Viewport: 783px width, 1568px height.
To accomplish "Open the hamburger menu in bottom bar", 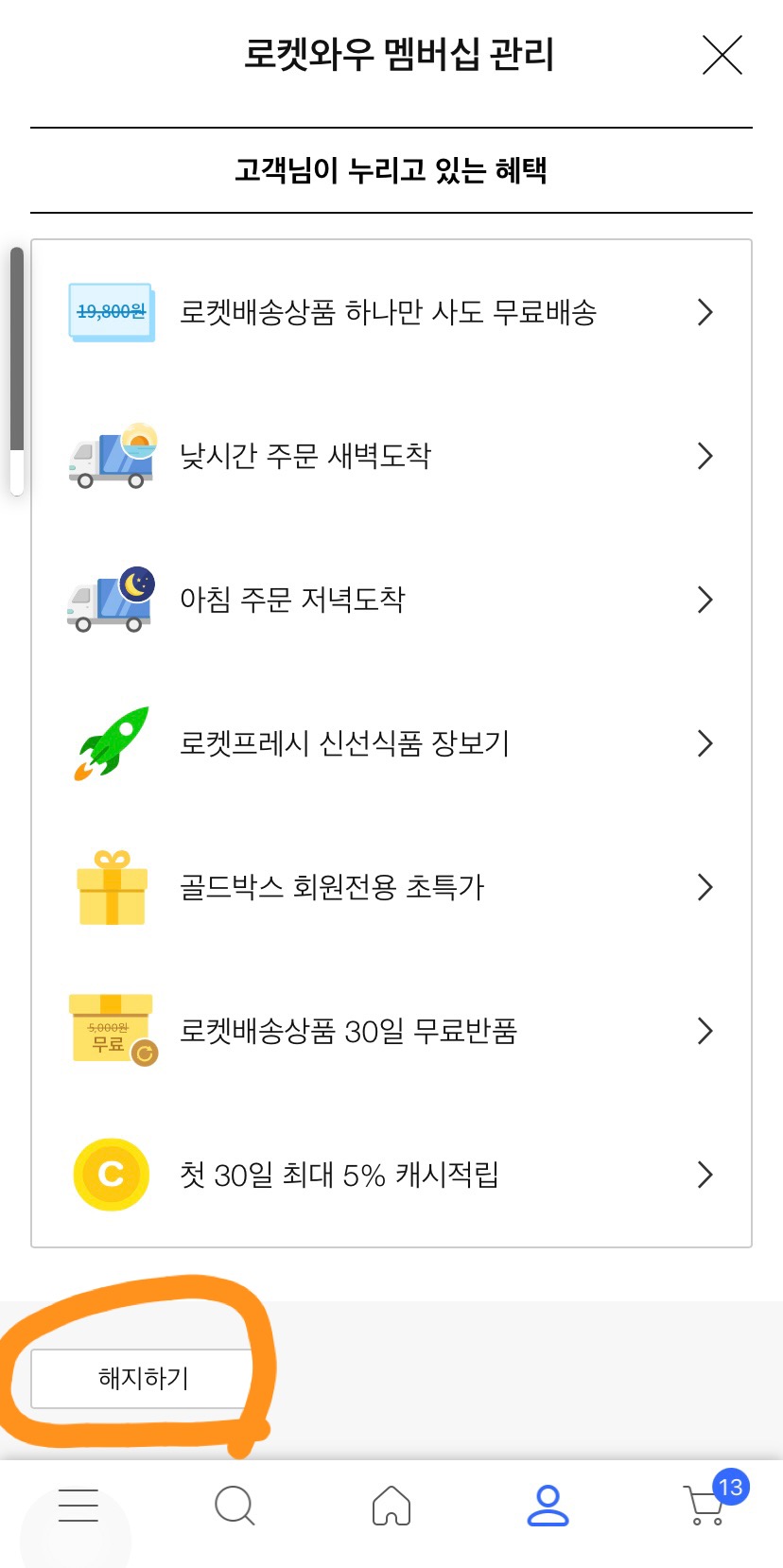I will (x=78, y=1505).
